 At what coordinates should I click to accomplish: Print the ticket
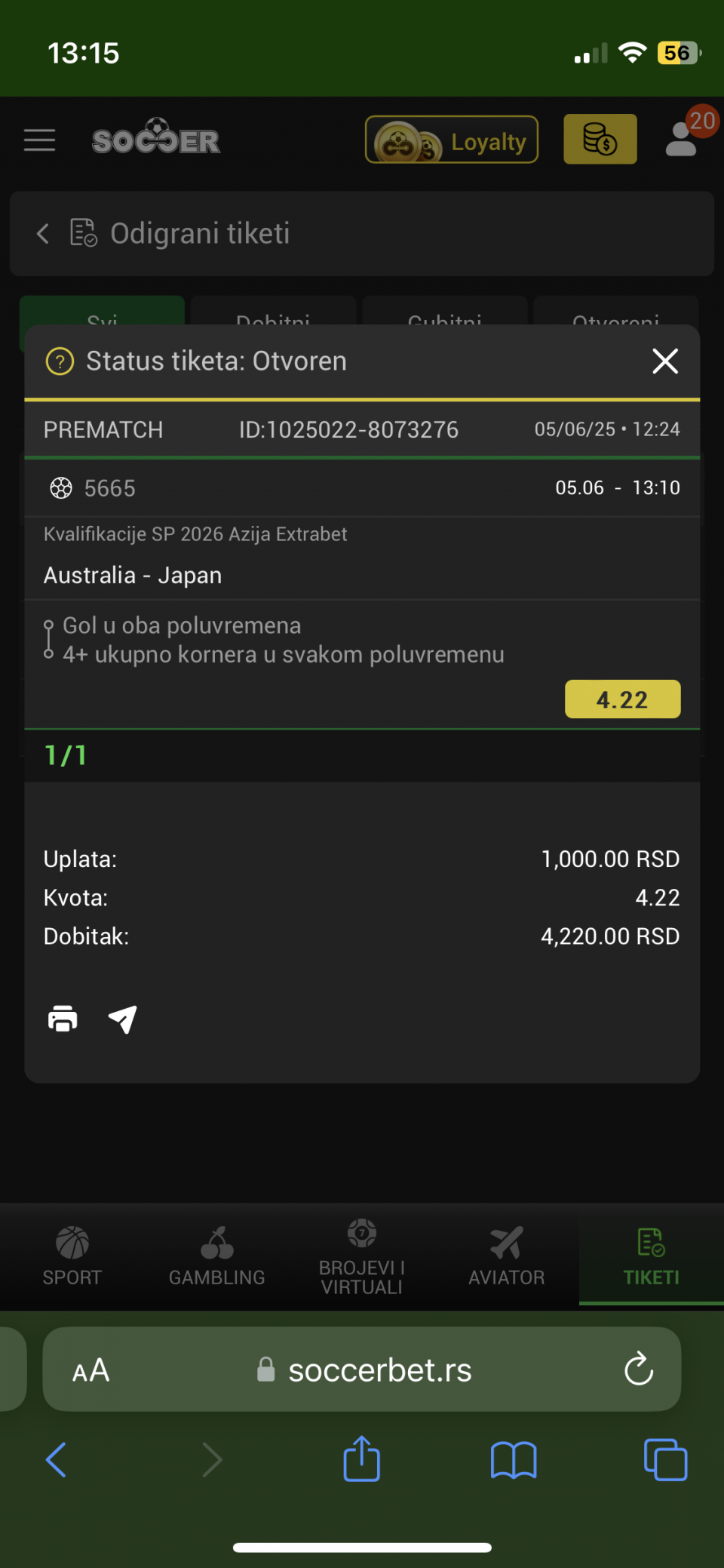(63, 1019)
